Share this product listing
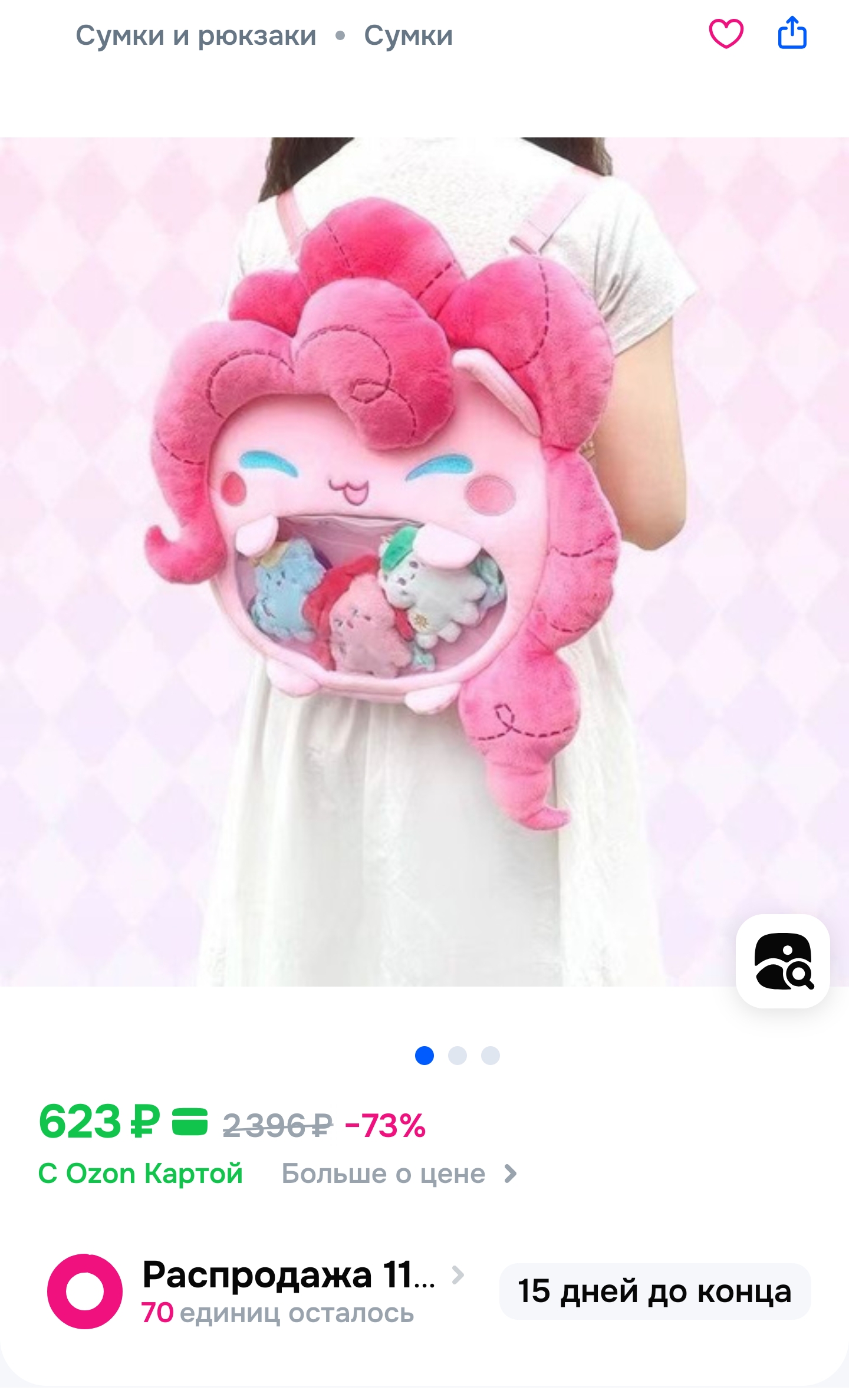Screen dimensions: 849x1400 click(792, 33)
